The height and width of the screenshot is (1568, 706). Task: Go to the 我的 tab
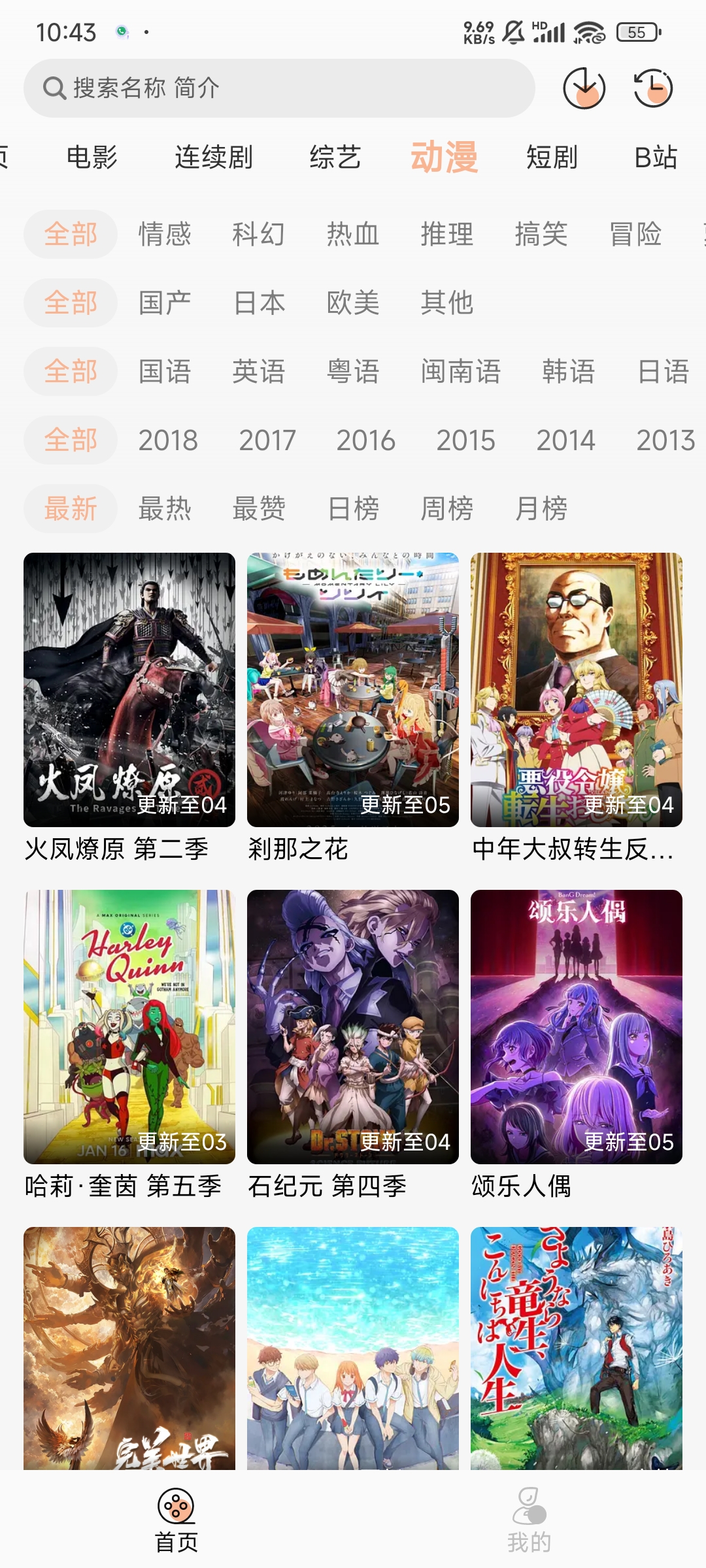point(529,1520)
